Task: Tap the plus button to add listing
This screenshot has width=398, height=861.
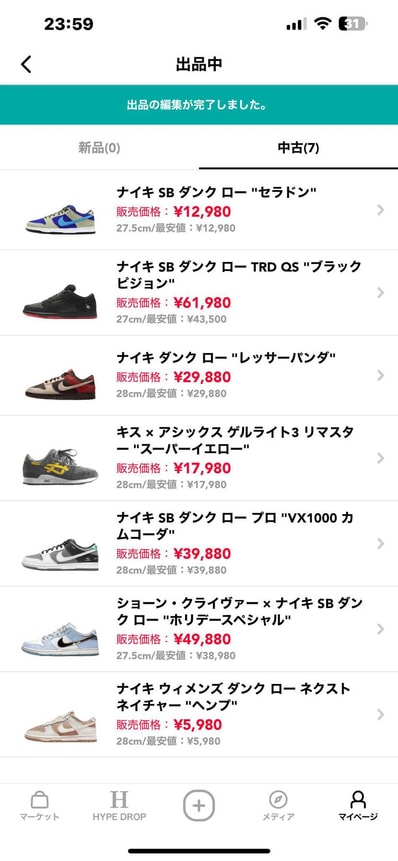Action: 199,806
